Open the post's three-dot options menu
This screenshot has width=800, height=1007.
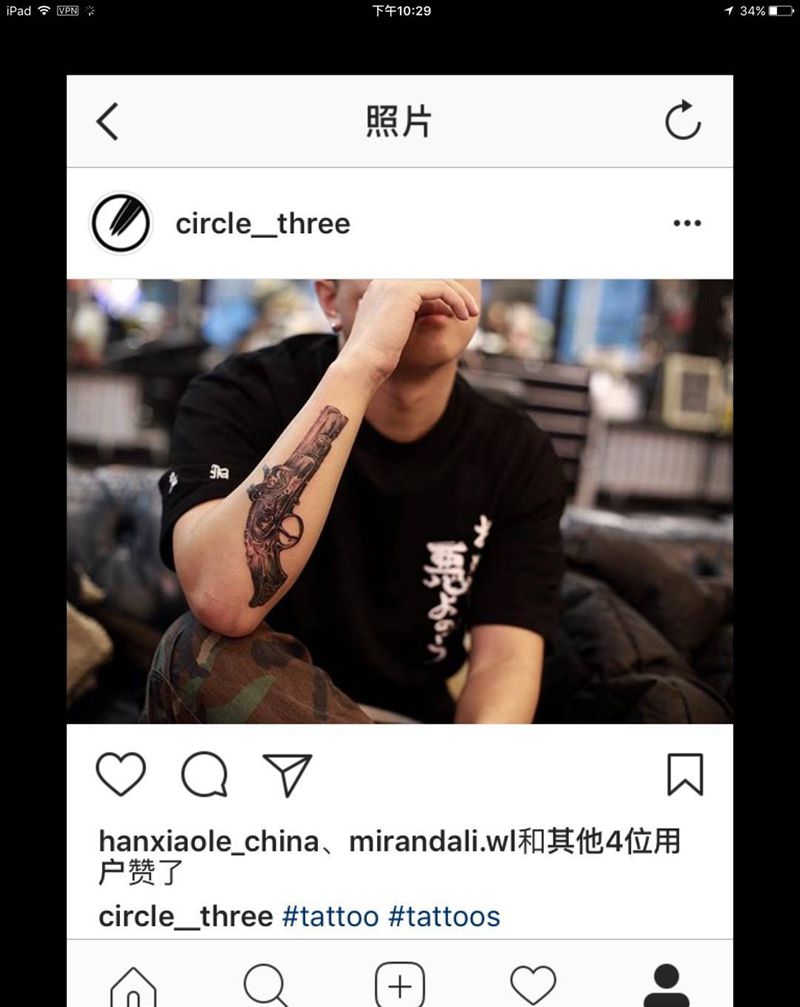(687, 223)
